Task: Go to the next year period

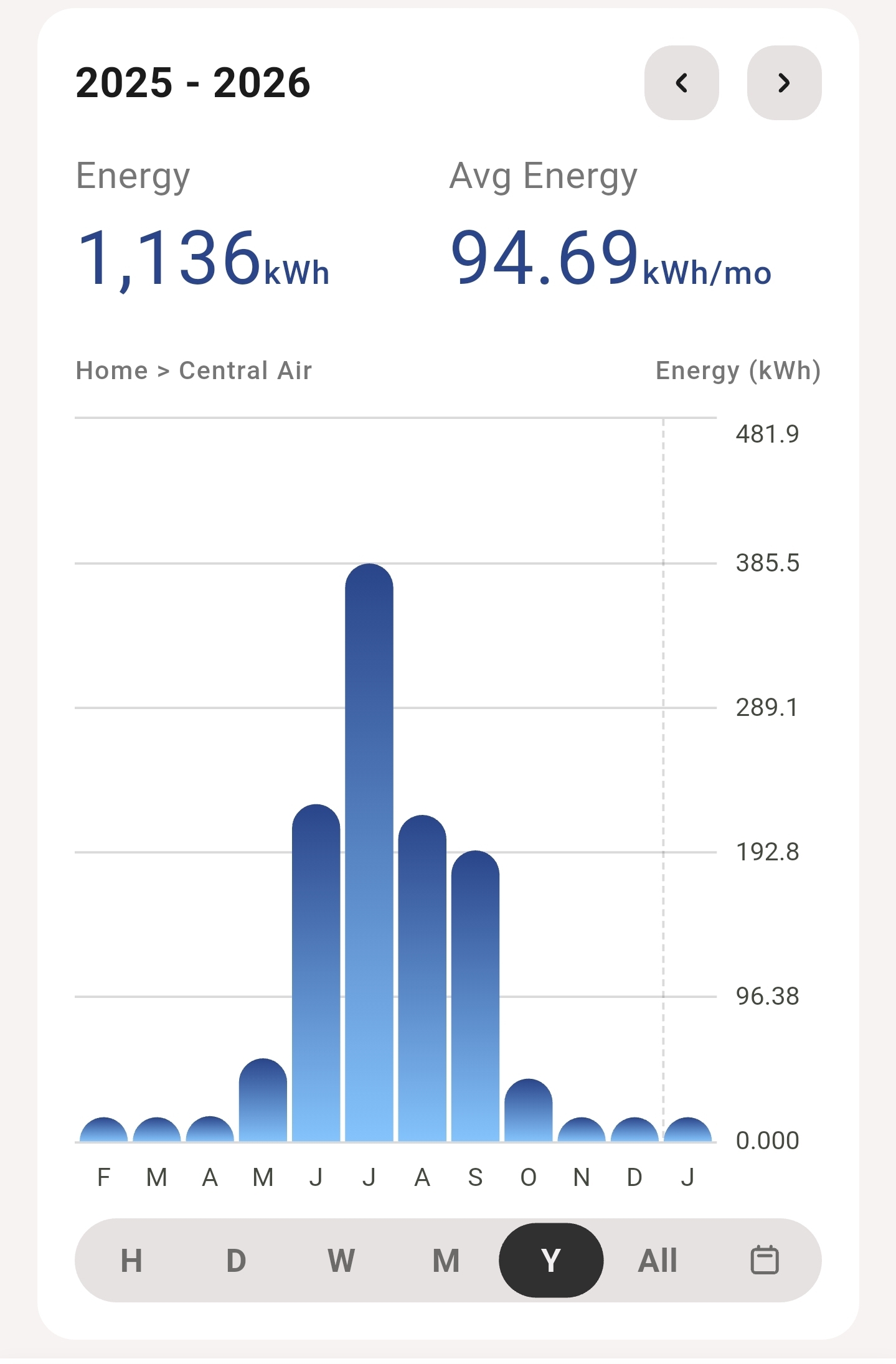Action: 784,83
